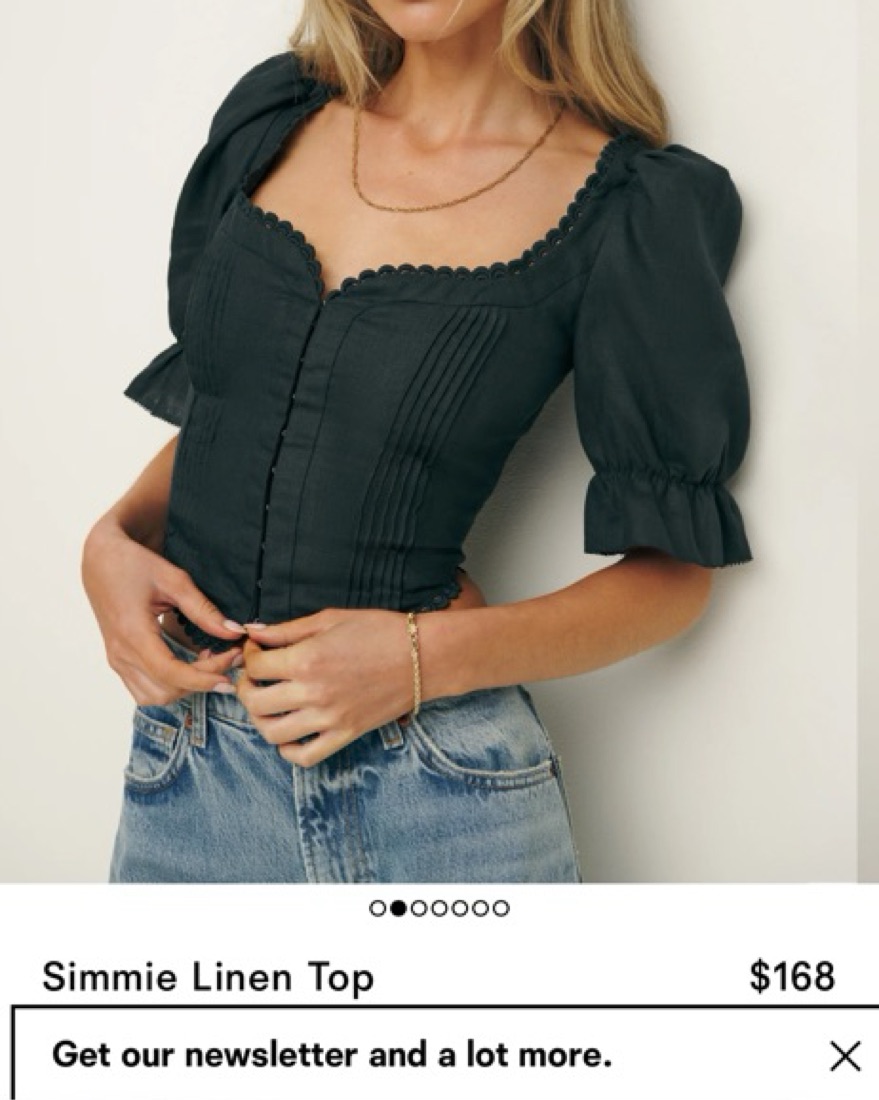
Task: Tap the product photo to enlarge it
Action: click(440, 440)
